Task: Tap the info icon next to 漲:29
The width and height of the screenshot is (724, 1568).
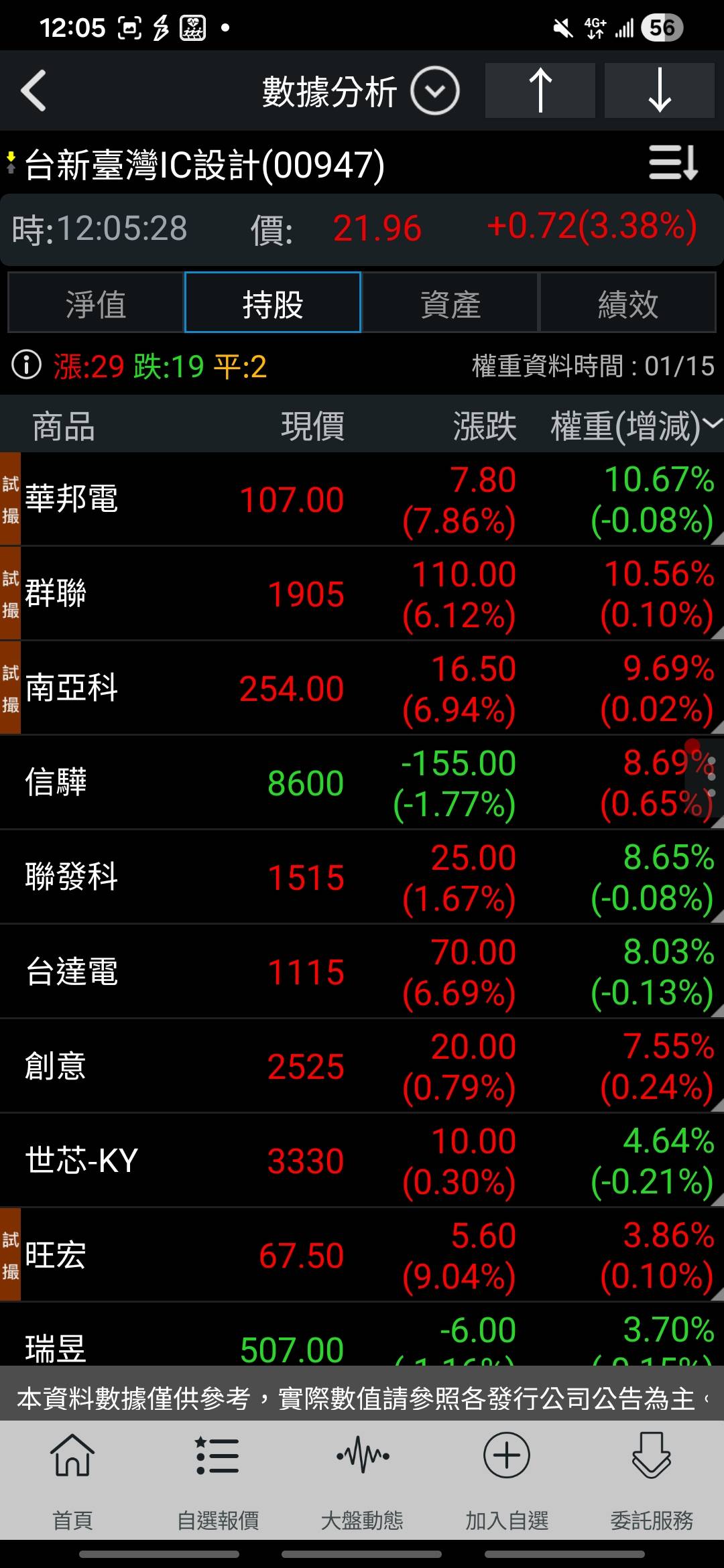Action: 27,366
